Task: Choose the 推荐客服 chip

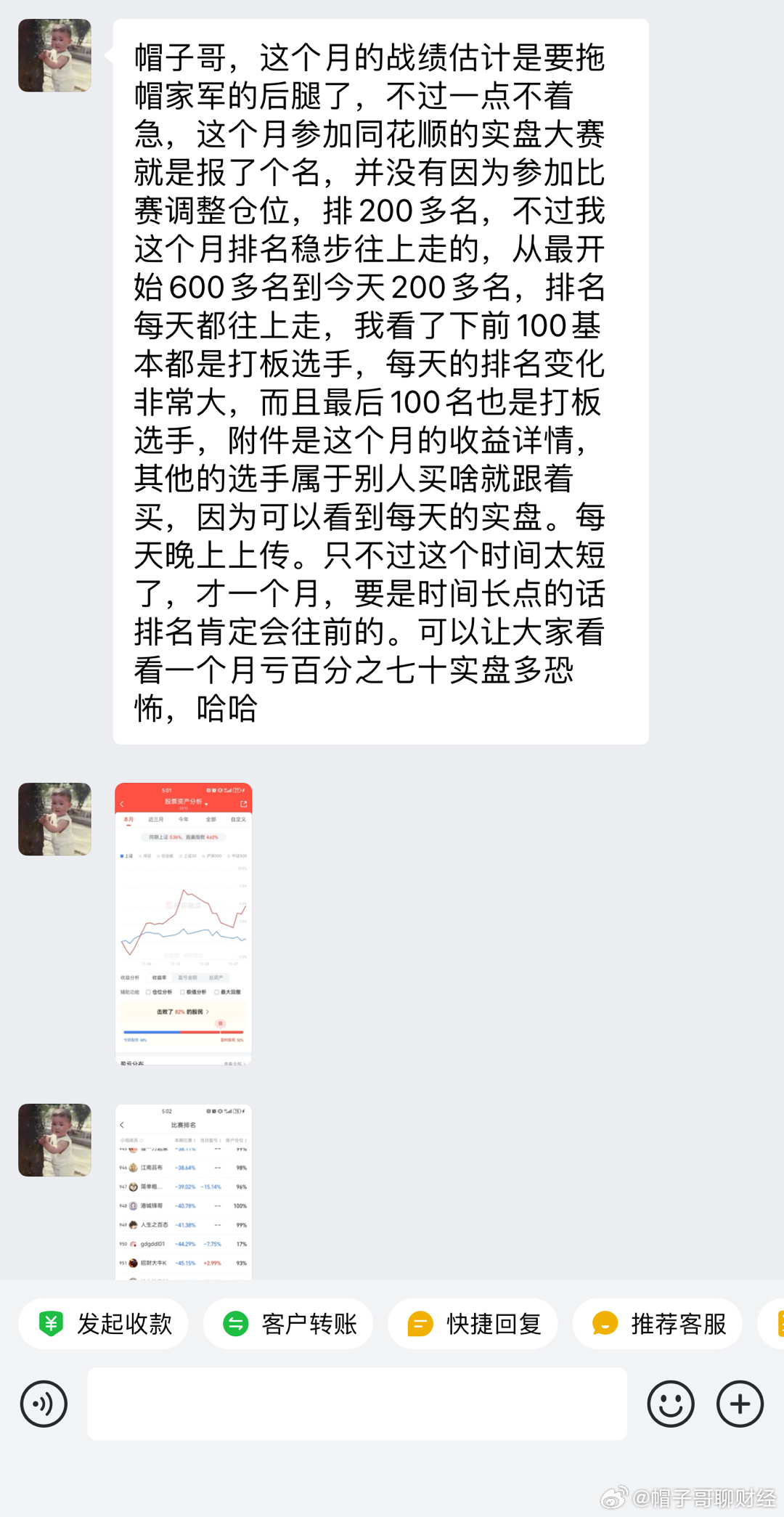Action: click(x=658, y=1324)
